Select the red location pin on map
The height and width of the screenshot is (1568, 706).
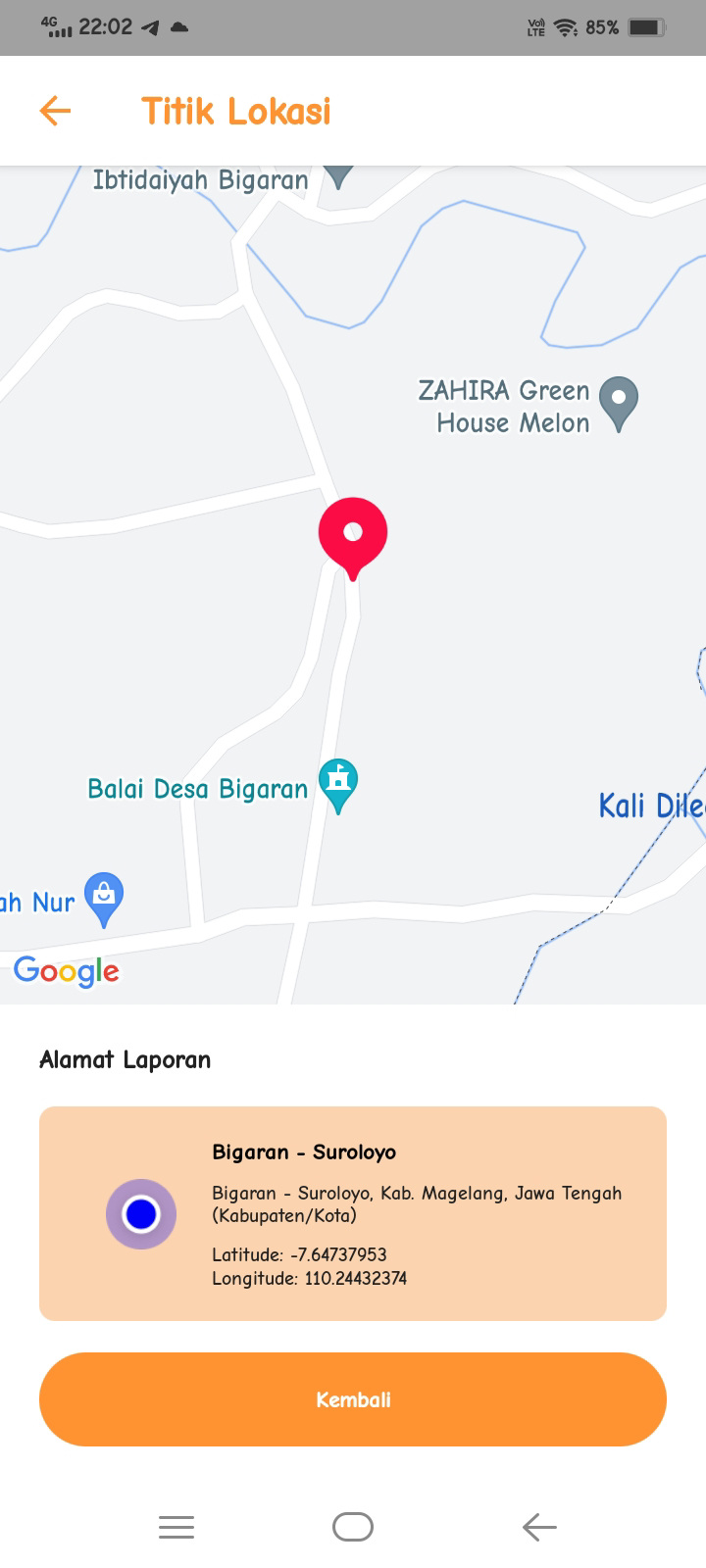point(353,538)
